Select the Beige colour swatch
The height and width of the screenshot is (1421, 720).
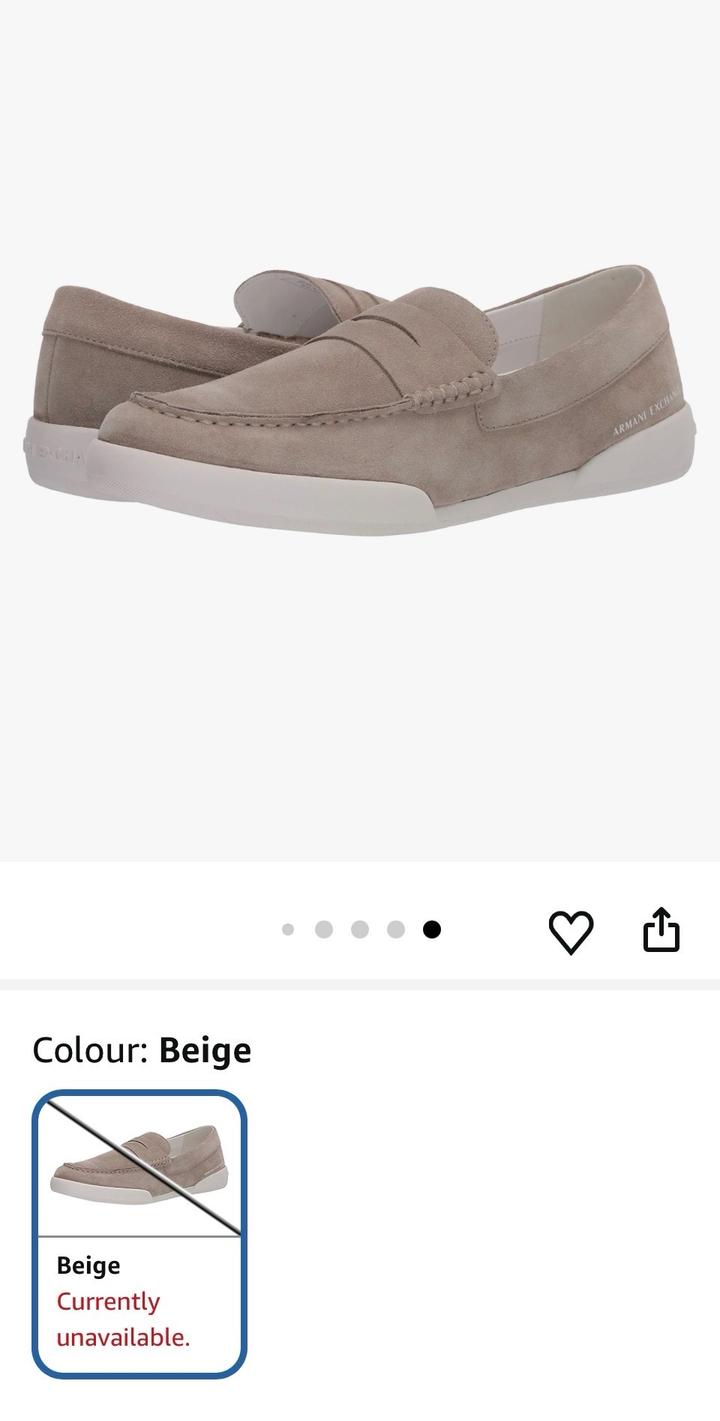[139, 1233]
